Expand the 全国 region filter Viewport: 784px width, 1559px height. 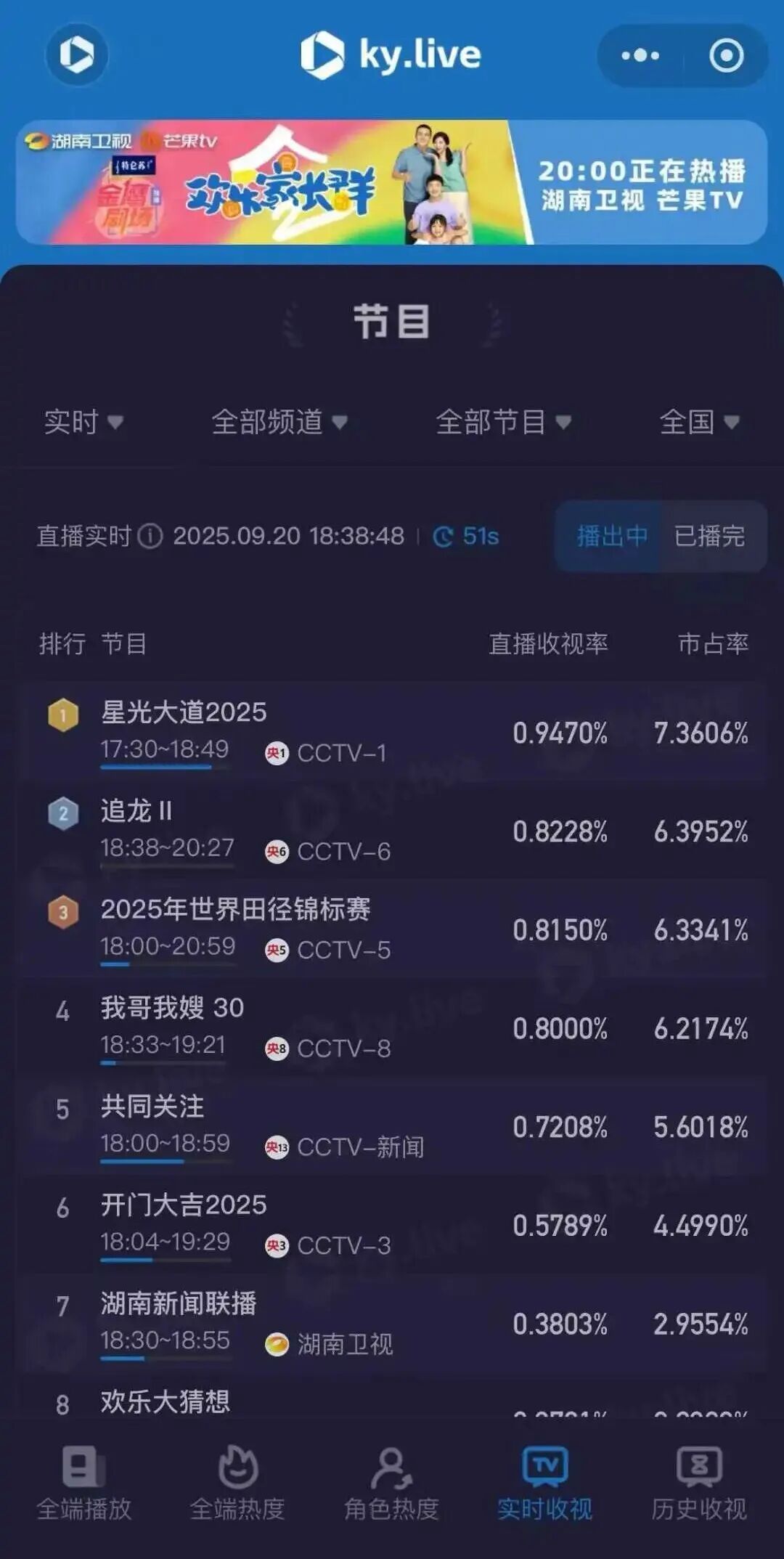pos(699,422)
